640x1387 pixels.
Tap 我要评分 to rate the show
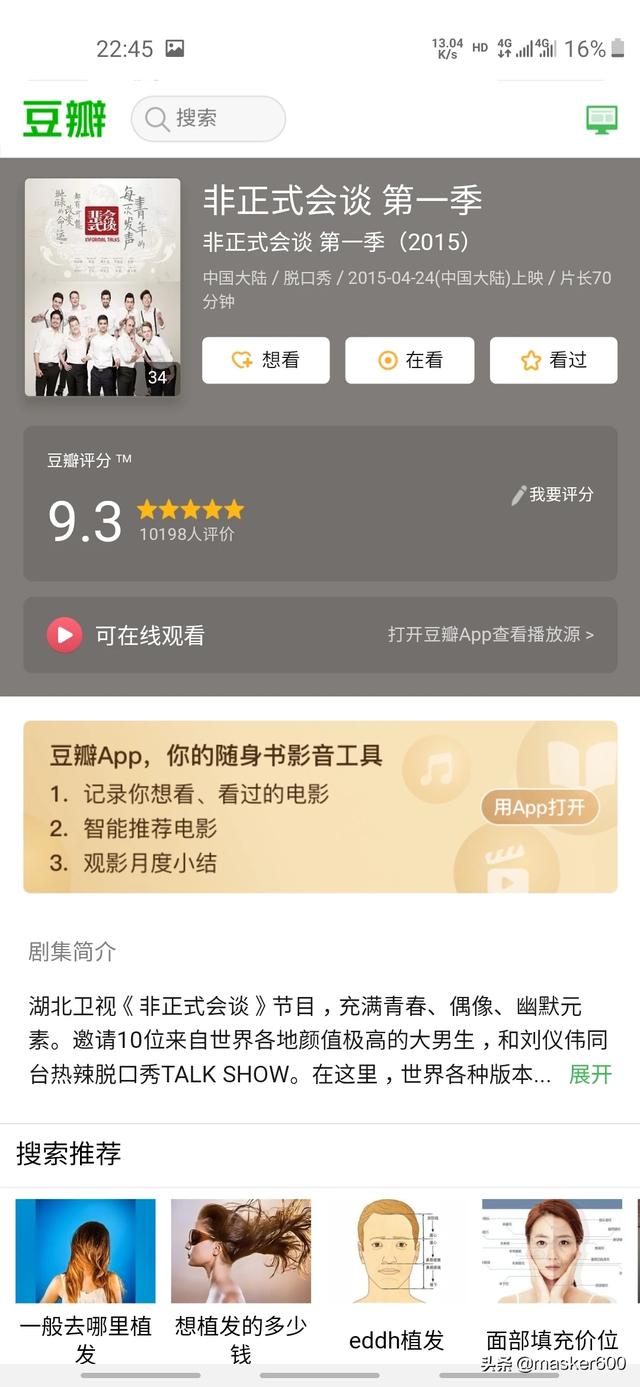click(552, 494)
